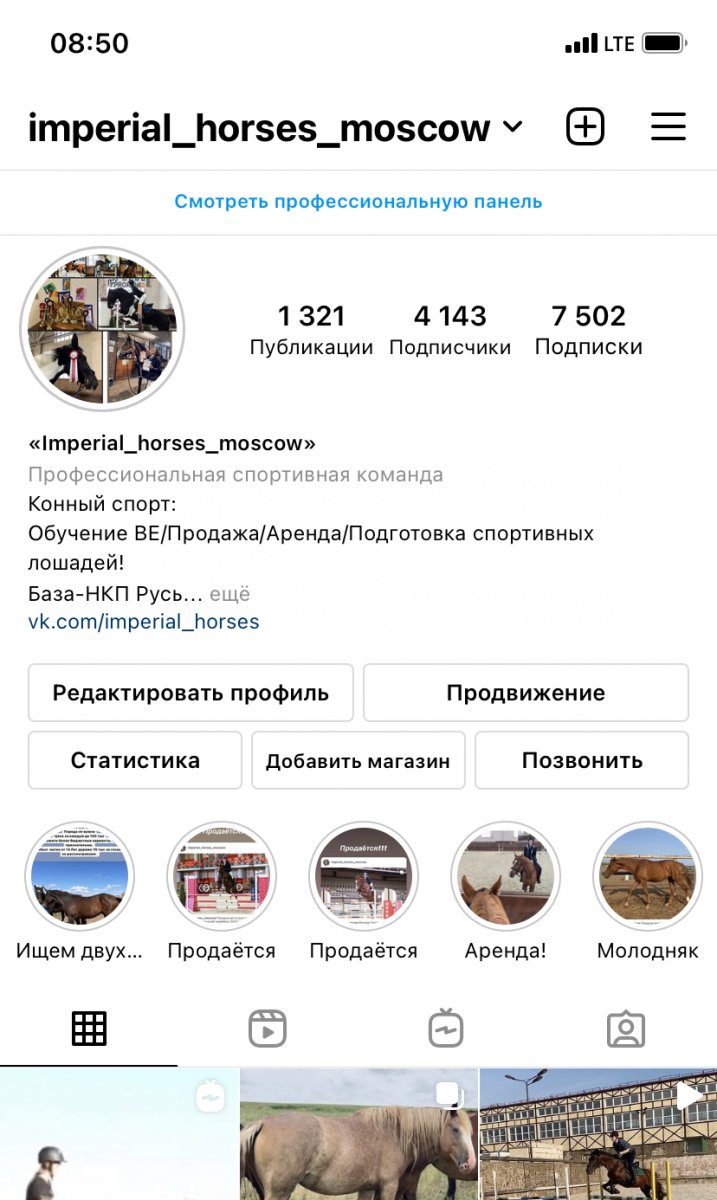The width and height of the screenshot is (717, 1200).
Task: Expand the bio with ещё
Action: (229, 594)
